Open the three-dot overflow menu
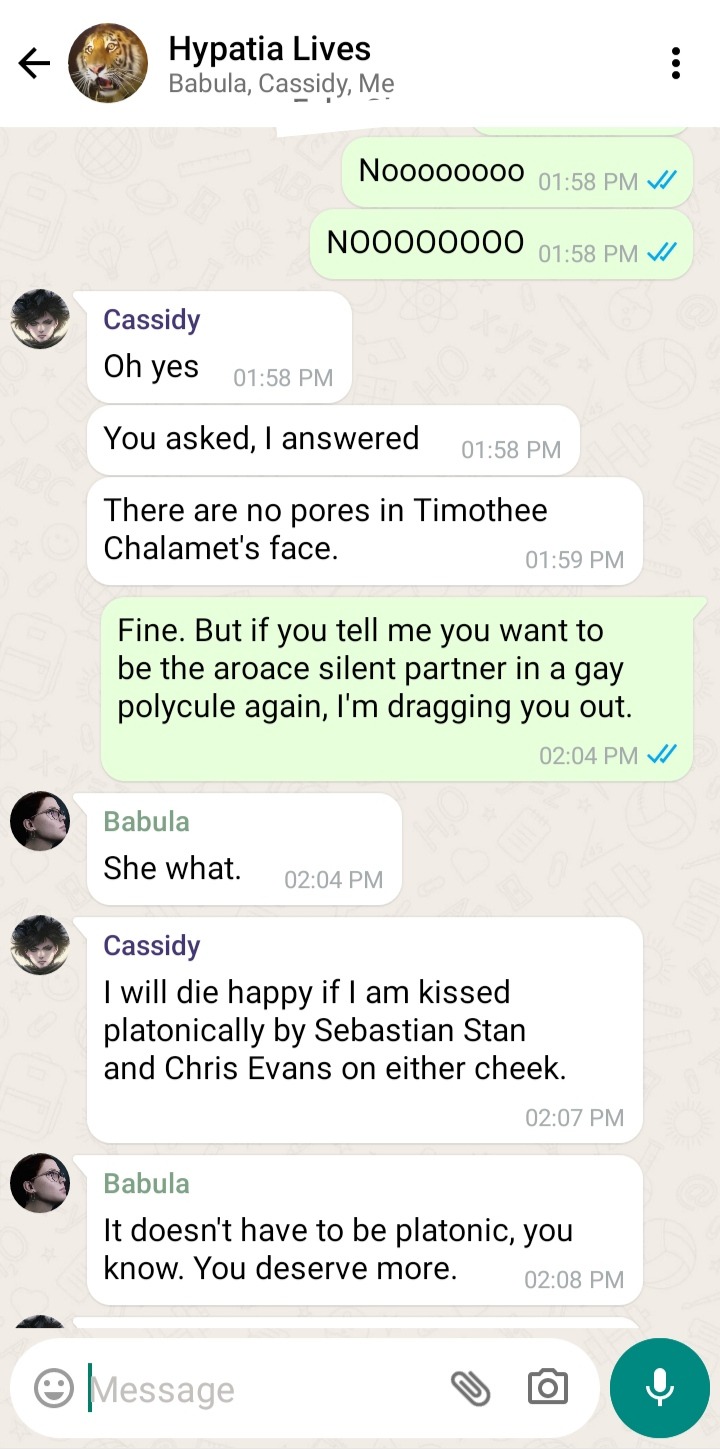 [x=676, y=63]
